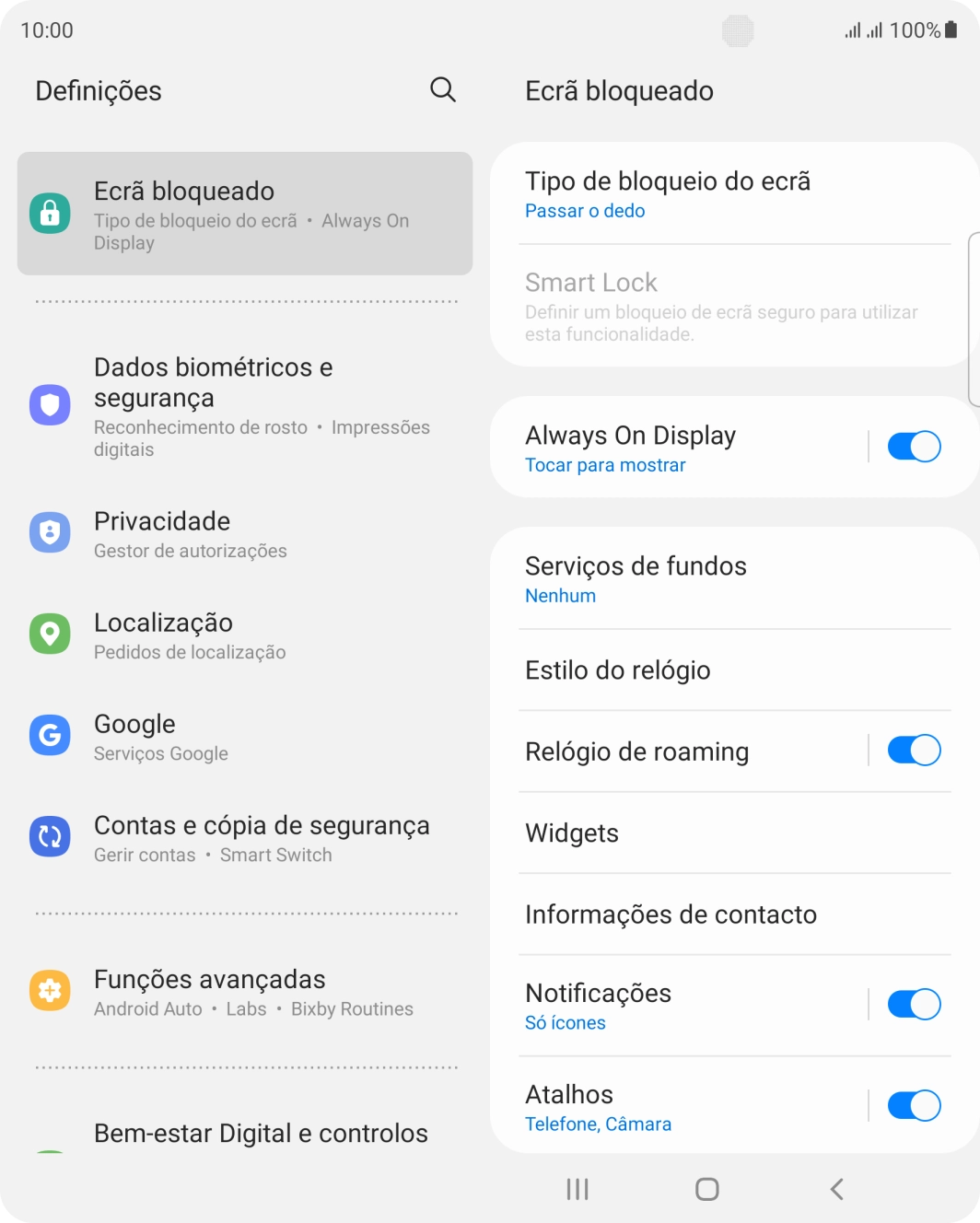Select the Funções avançadas gear icon

tap(51, 990)
